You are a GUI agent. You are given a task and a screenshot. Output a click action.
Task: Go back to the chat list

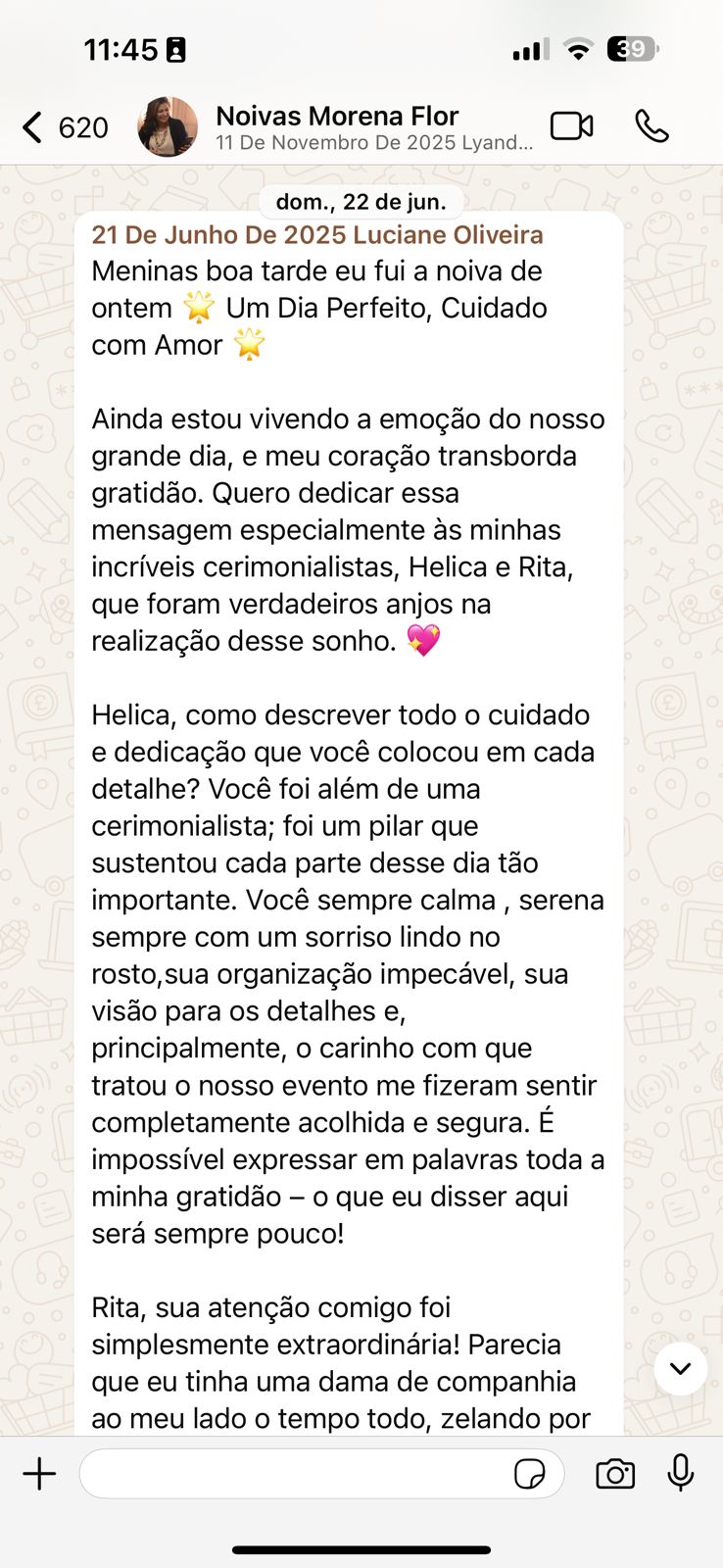click(65, 127)
